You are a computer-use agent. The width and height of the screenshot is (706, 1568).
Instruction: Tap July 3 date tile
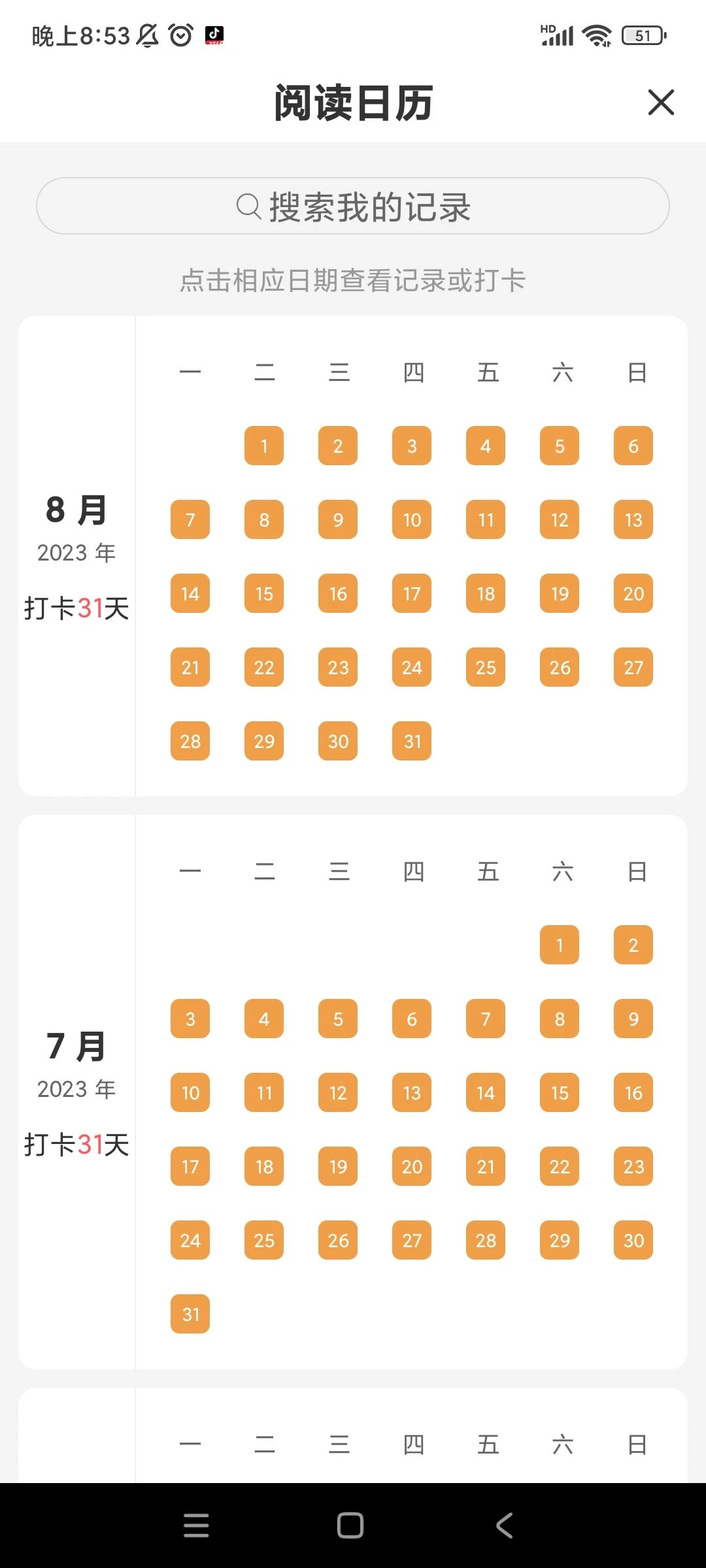[190, 1019]
